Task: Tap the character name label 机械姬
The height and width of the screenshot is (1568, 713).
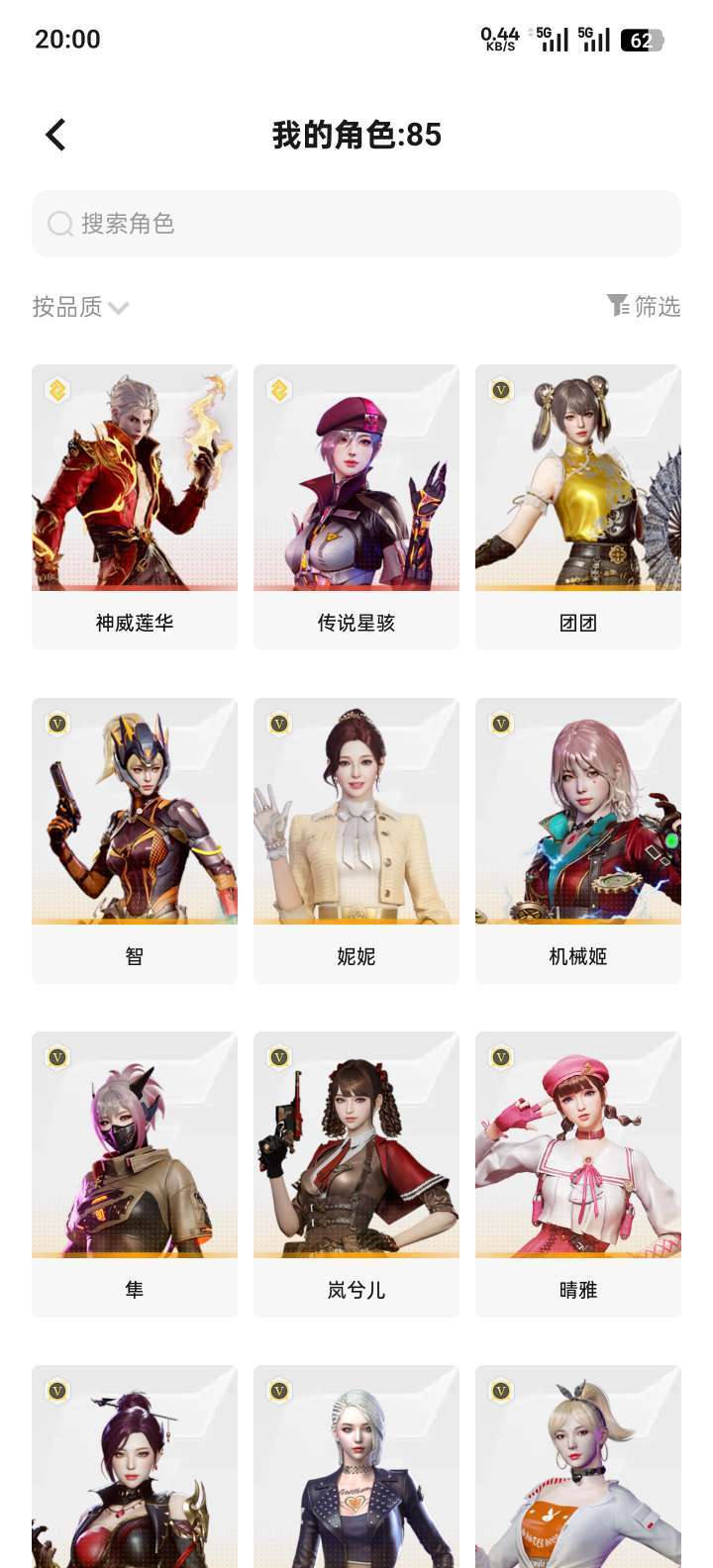Action: (x=577, y=955)
